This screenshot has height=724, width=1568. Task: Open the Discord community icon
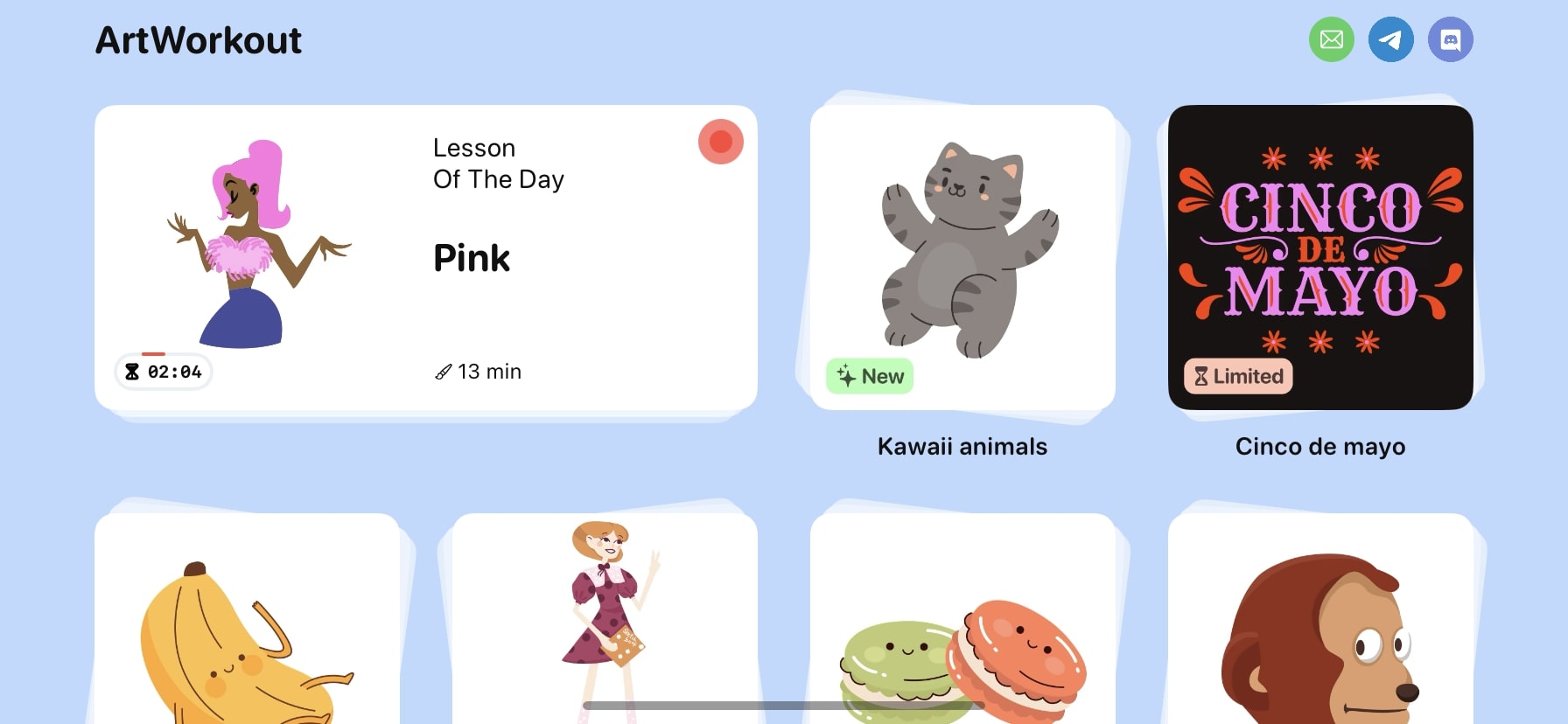click(x=1450, y=39)
